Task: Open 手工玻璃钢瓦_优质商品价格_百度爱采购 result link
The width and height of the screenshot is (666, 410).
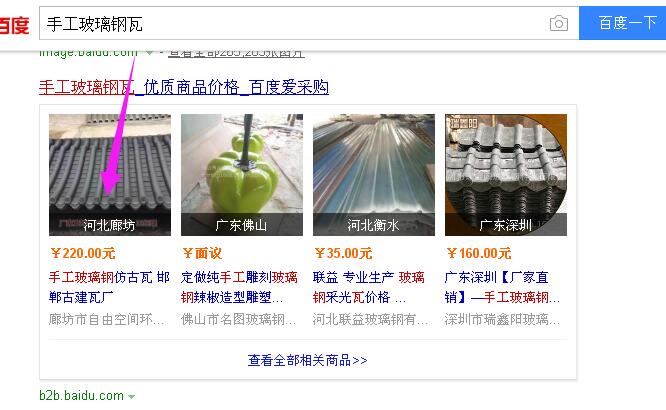Action: coord(183,87)
